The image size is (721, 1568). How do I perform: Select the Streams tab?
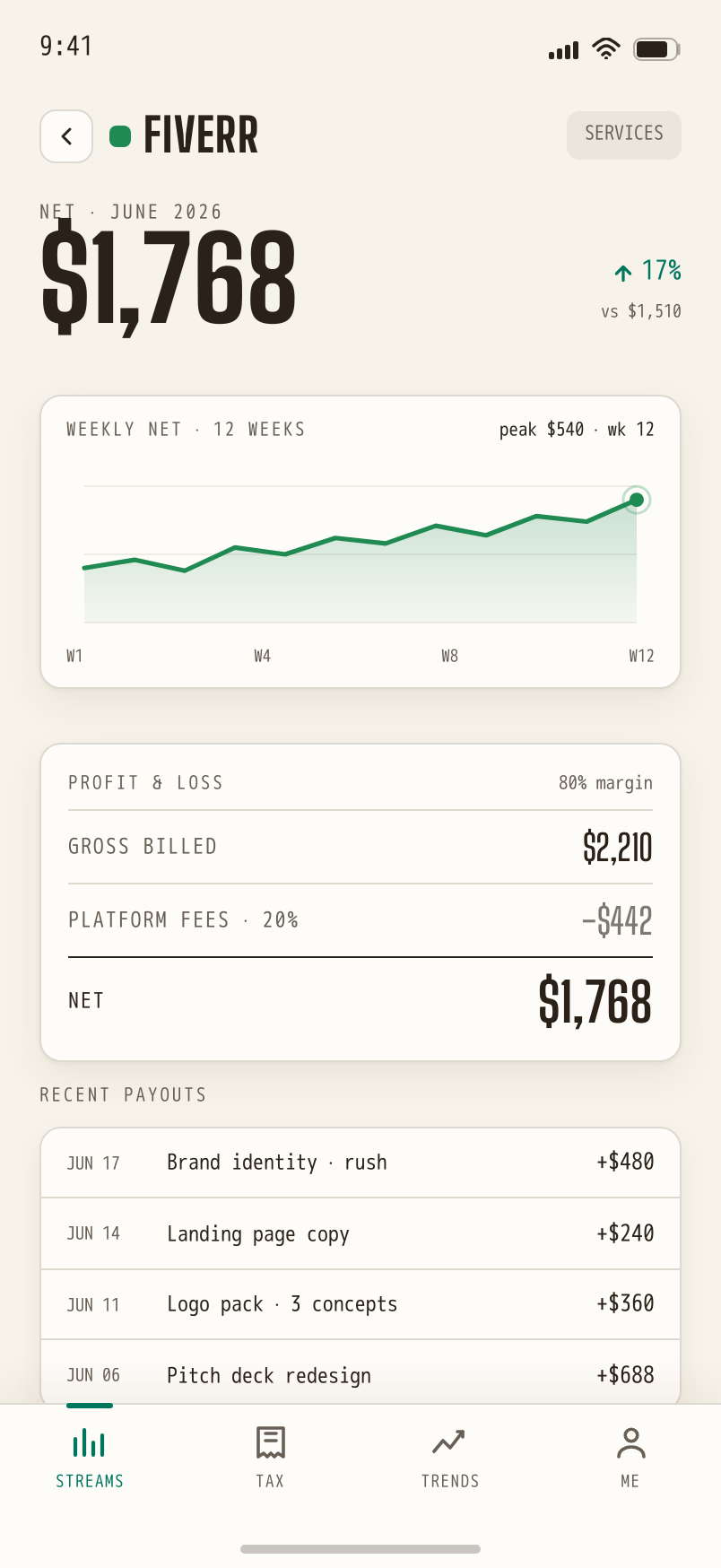[x=90, y=1457]
